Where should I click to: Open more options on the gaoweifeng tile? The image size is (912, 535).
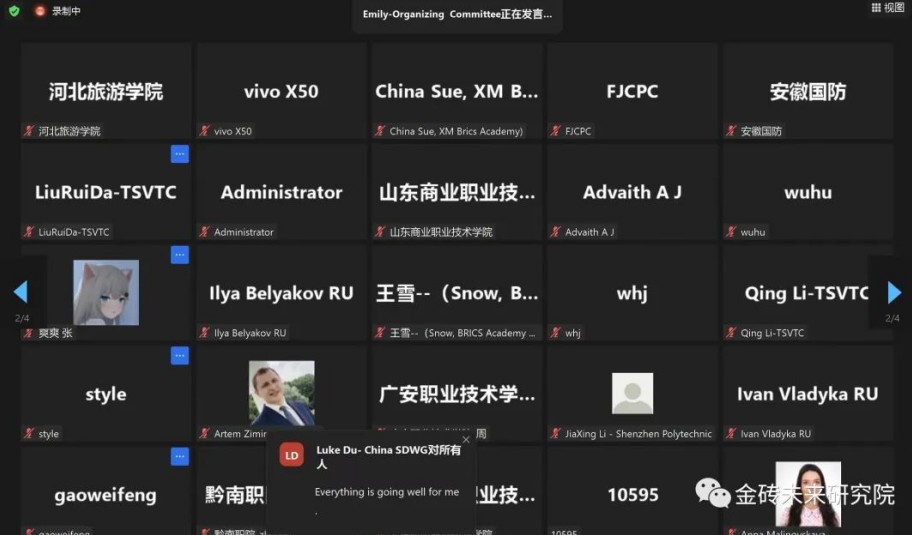tap(180, 457)
